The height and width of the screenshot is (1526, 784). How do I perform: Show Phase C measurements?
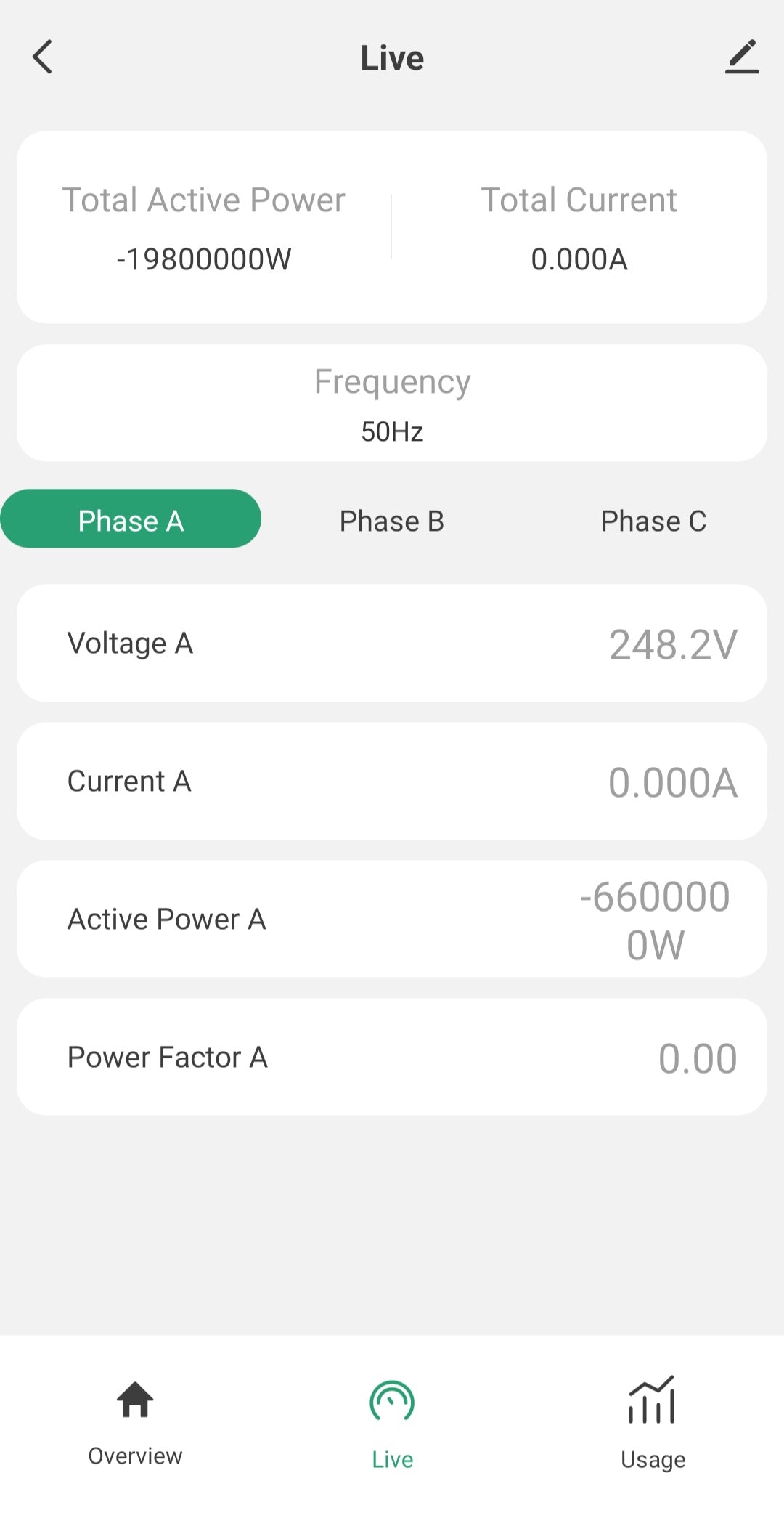click(x=653, y=521)
